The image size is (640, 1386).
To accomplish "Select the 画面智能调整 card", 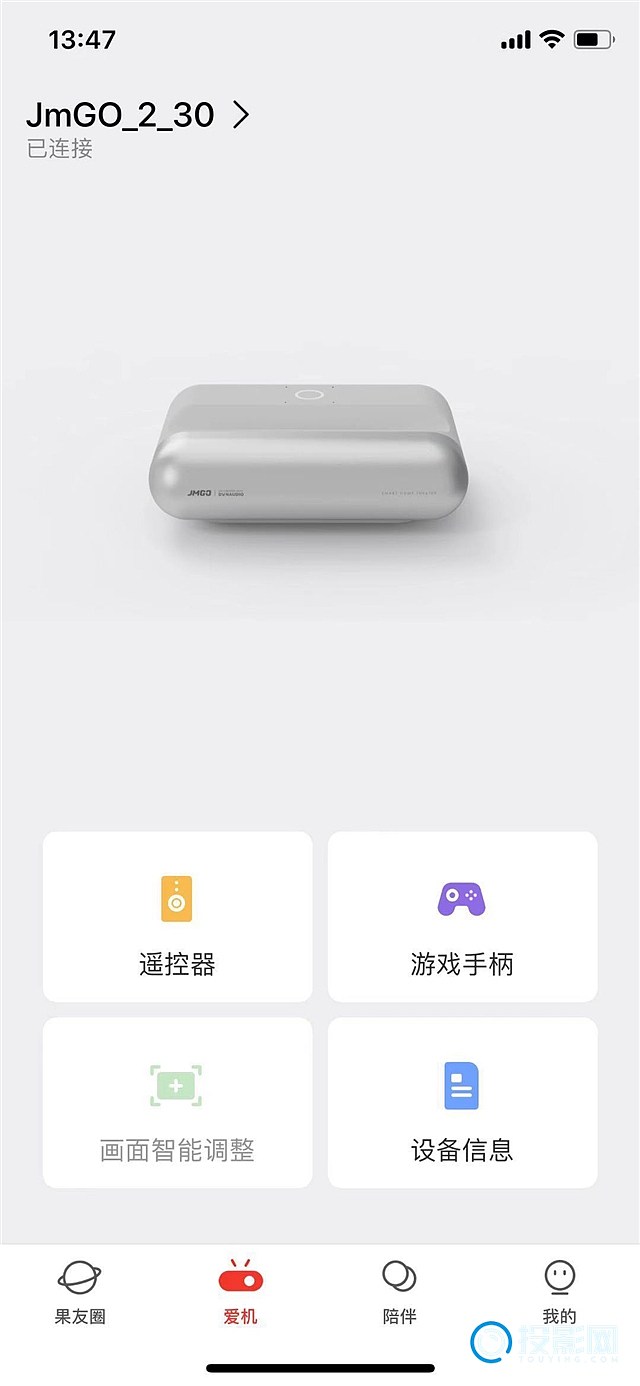I will click(x=177, y=1103).
